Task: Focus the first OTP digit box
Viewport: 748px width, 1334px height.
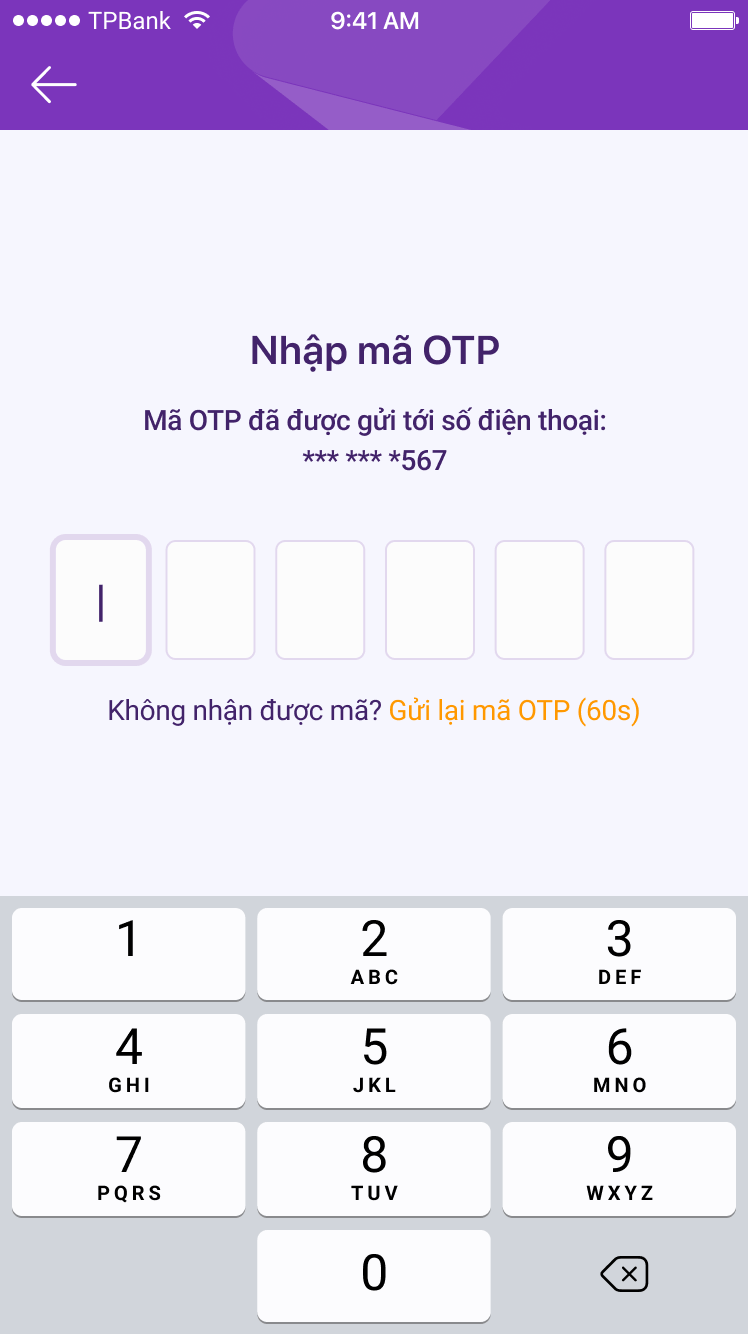Action: (100, 600)
